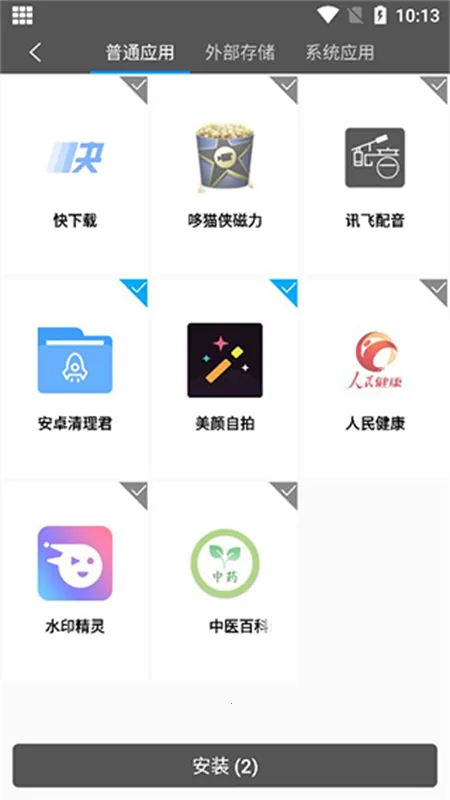This screenshot has height=800, width=450.
Task: Go back with the arrow icon
Action: (35, 52)
